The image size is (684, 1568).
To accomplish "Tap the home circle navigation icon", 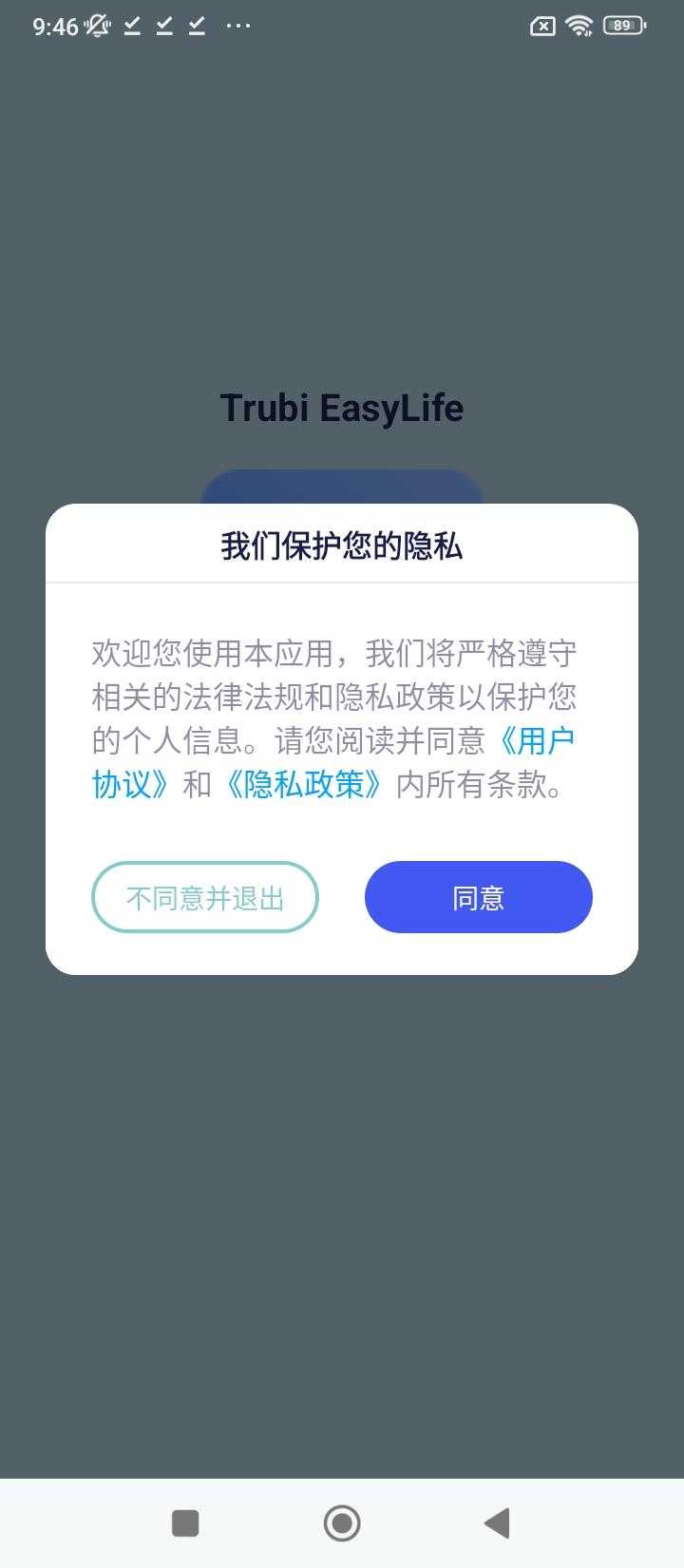I will click(x=342, y=1523).
